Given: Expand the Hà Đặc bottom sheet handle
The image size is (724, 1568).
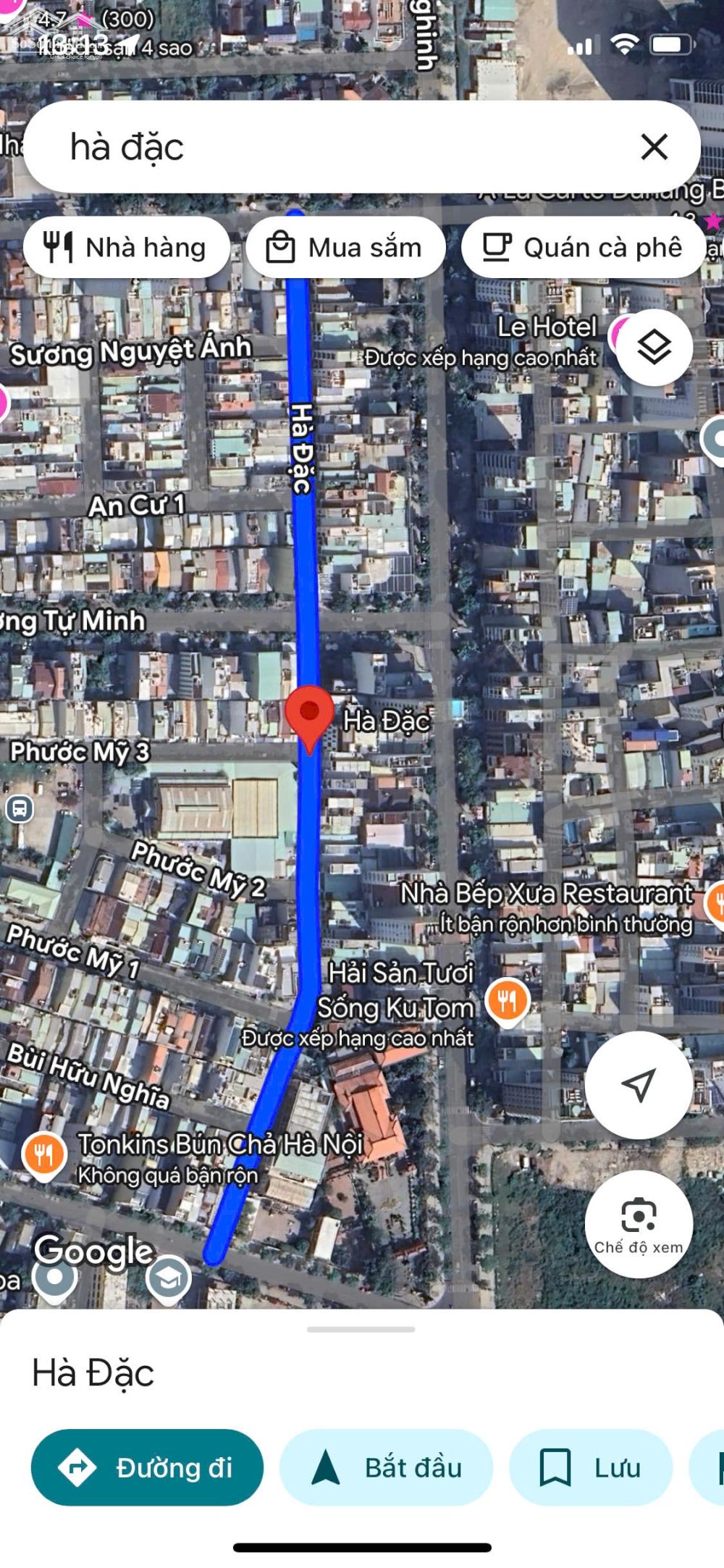Looking at the screenshot, I should pyautogui.click(x=361, y=1329).
